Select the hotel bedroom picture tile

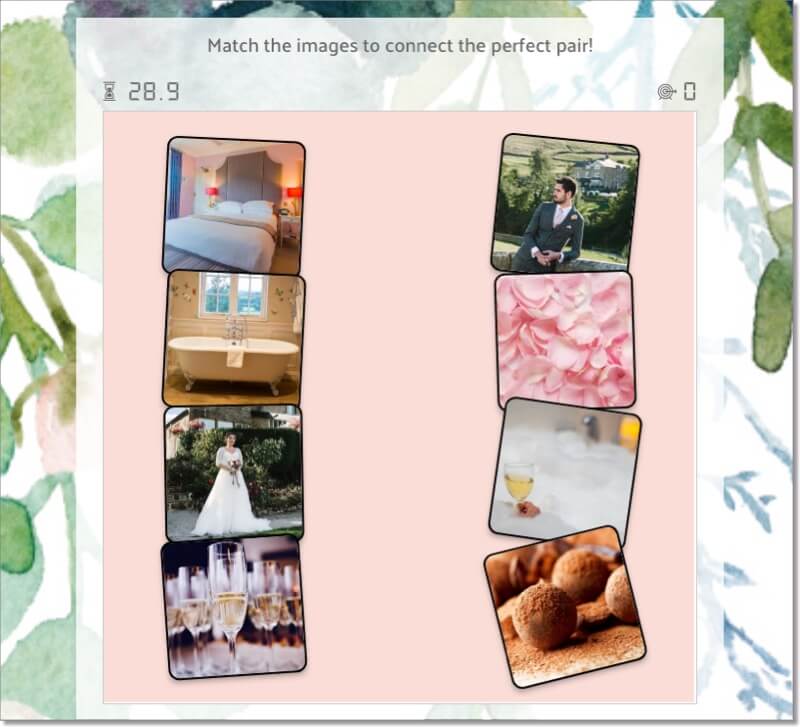[x=234, y=205]
